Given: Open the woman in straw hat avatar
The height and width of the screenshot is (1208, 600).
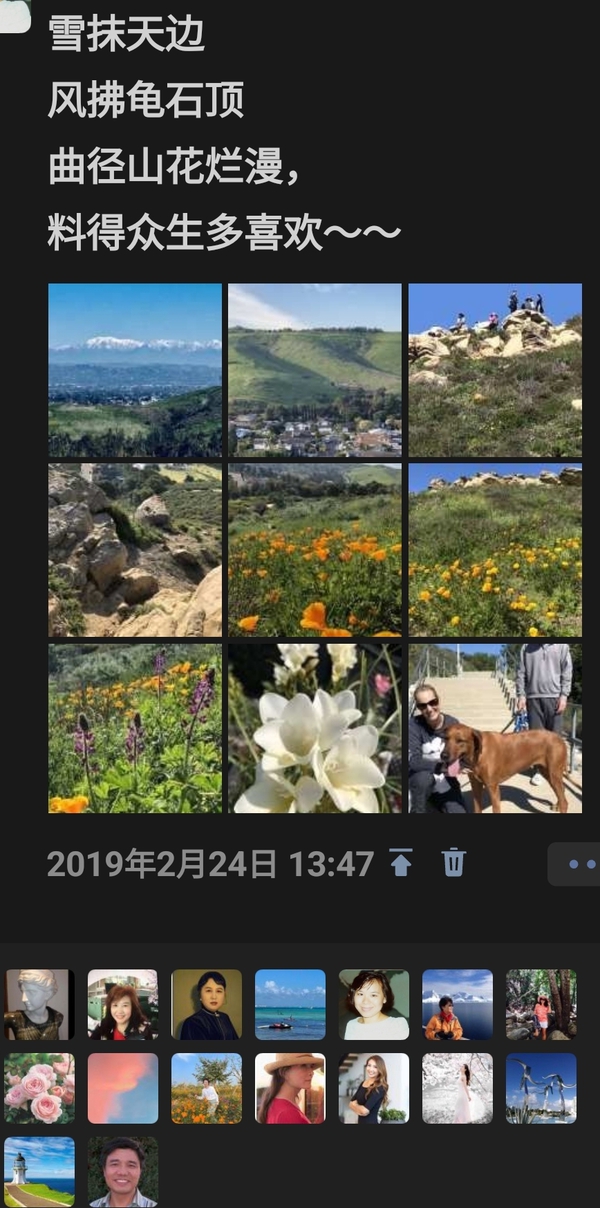Looking at the screenshot, I should tap(290, 1088).
